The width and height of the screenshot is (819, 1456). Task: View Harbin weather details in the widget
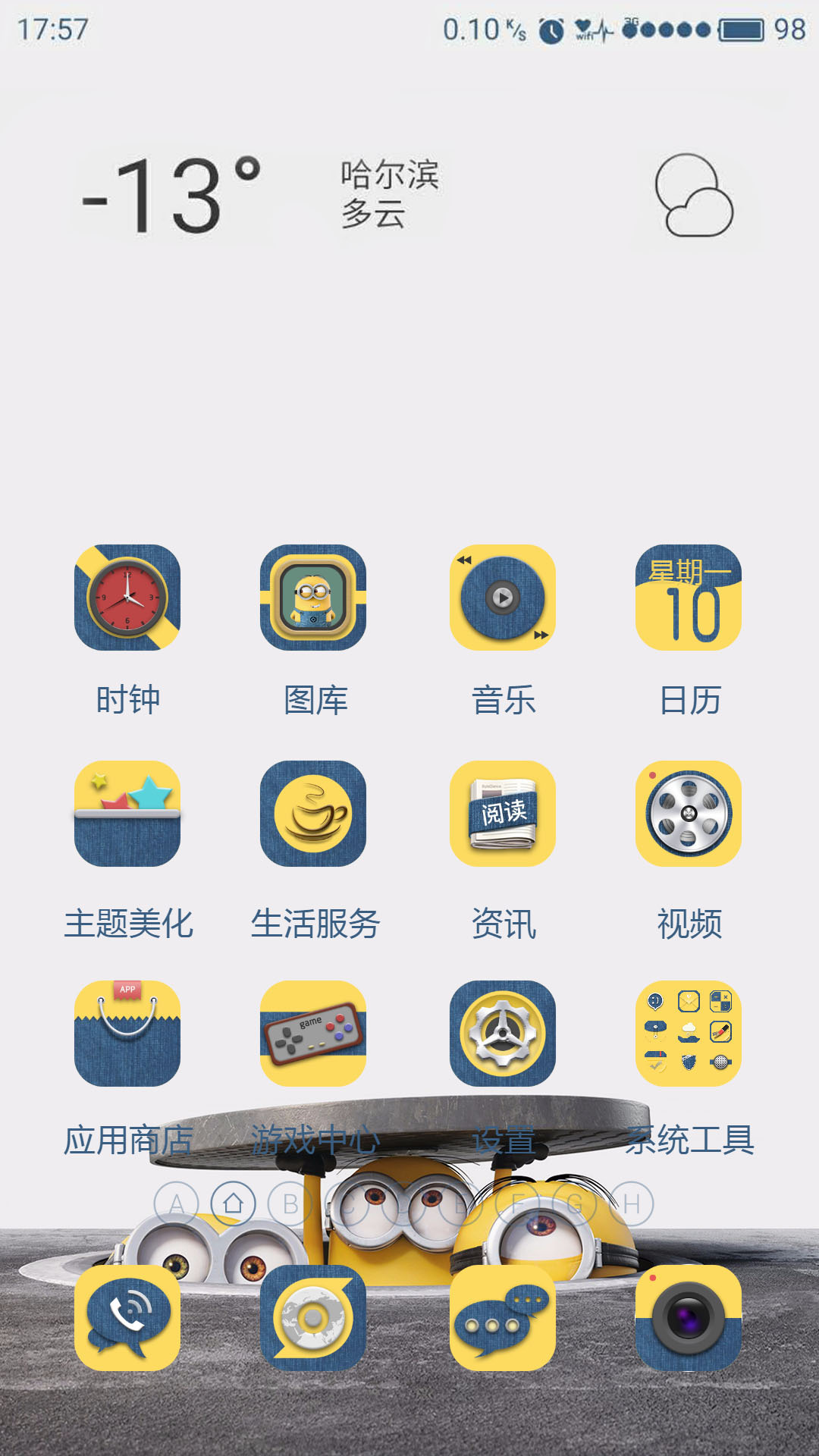click(409, 195)
